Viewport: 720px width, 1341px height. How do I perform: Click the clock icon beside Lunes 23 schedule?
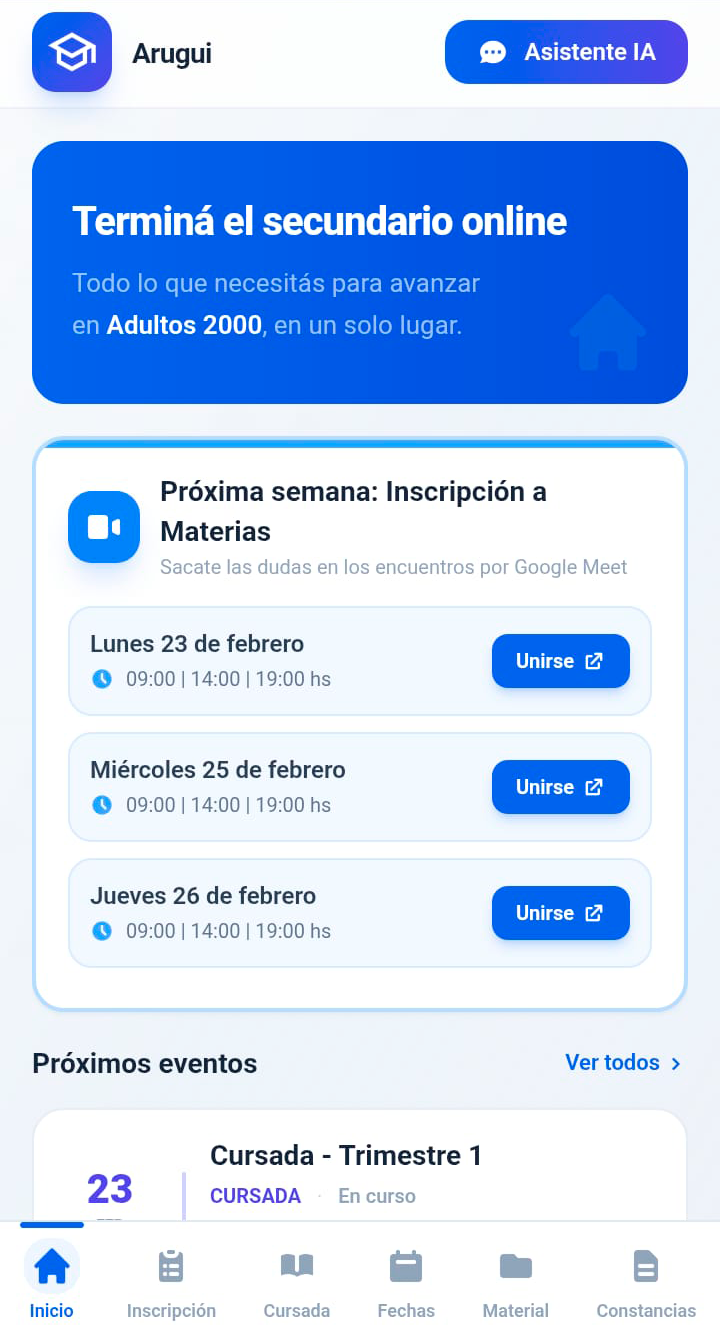[x=102, y=679]
